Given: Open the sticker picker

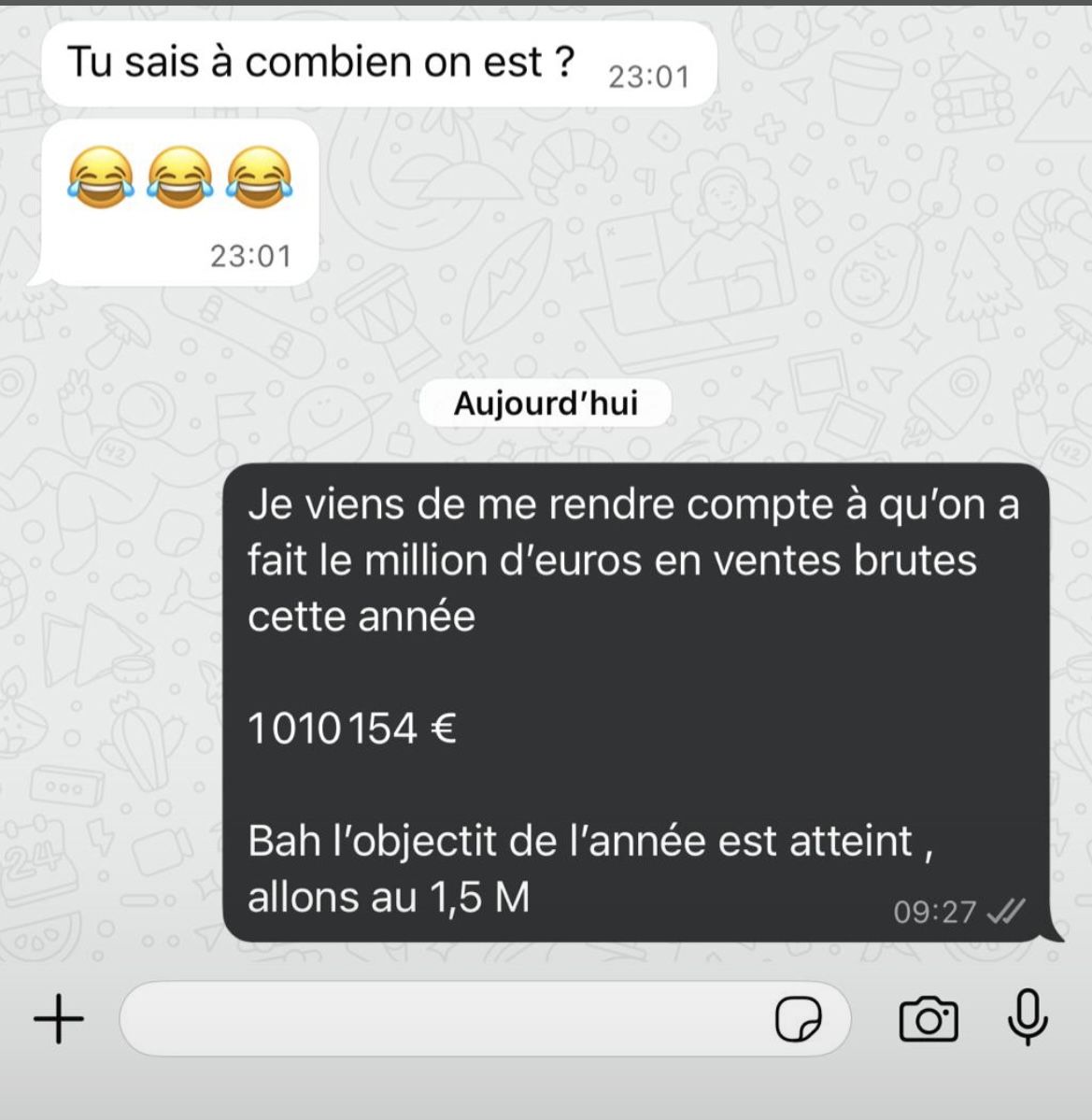Looking at the screenshot, I should coord(799,1018).
